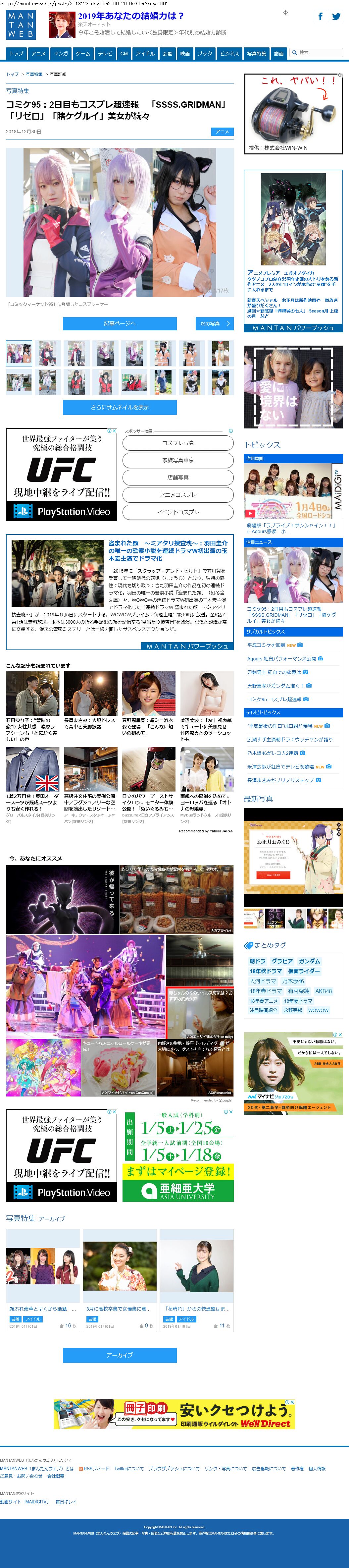The width and height of the screenshot is (349, 1568).
Task: Open the グラビア summary tag
Action: [x=281, y=961]
